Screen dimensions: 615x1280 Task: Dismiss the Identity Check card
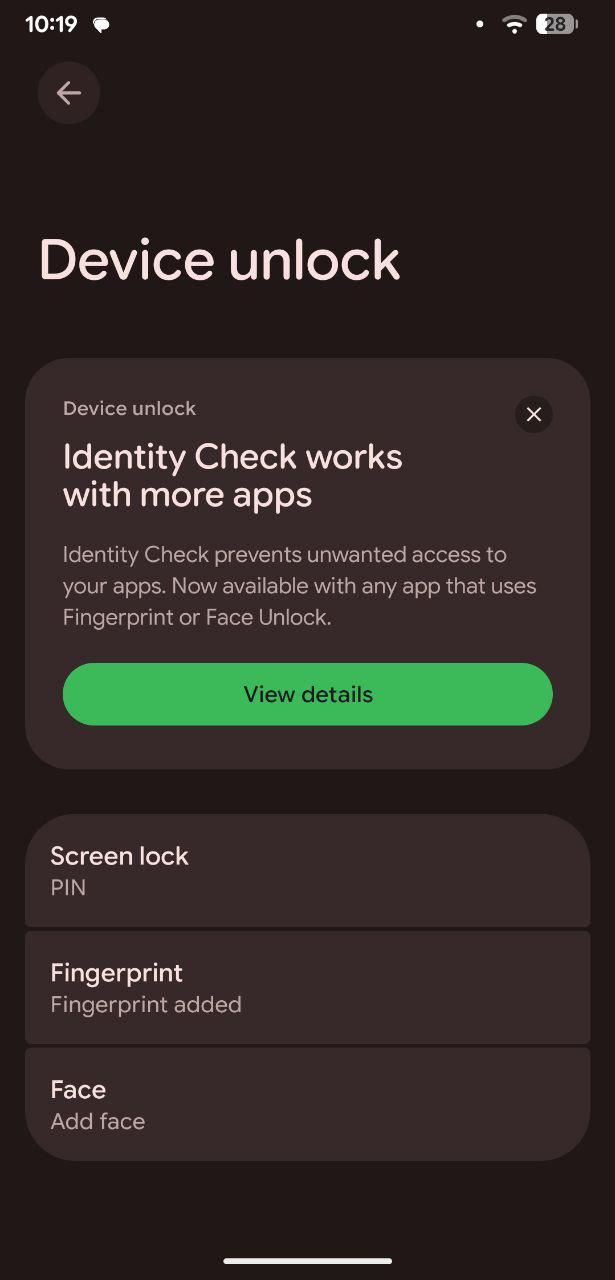(x=534, y=414)
